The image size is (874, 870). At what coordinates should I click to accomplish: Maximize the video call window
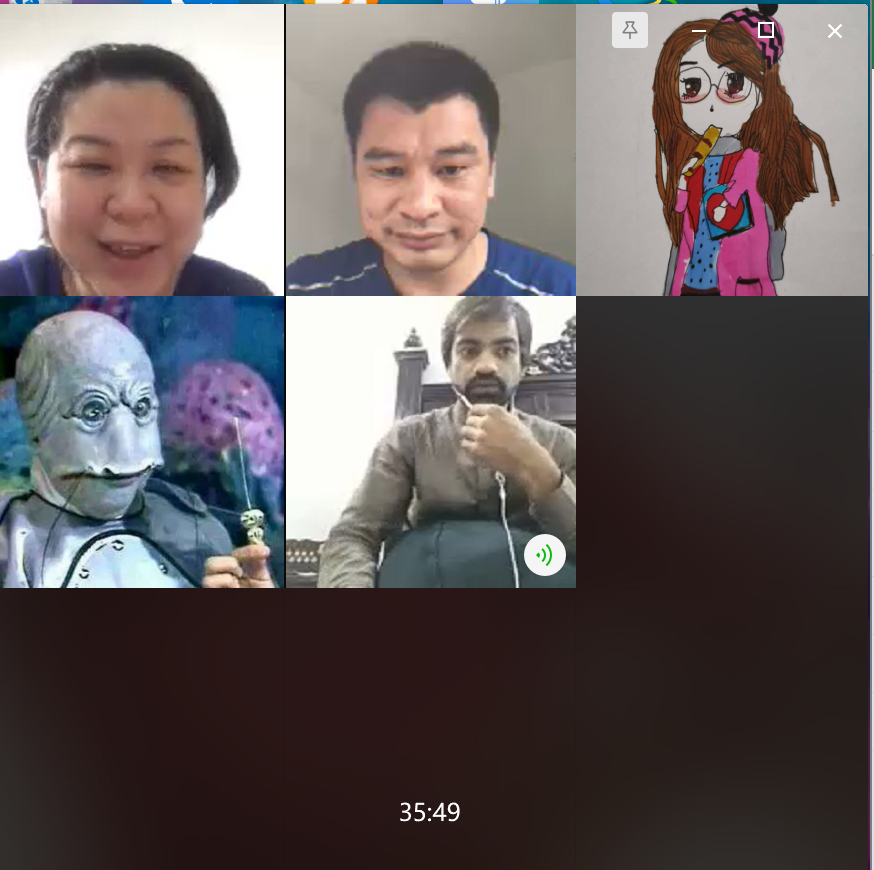pyautogui.click(x=766, y=30)
